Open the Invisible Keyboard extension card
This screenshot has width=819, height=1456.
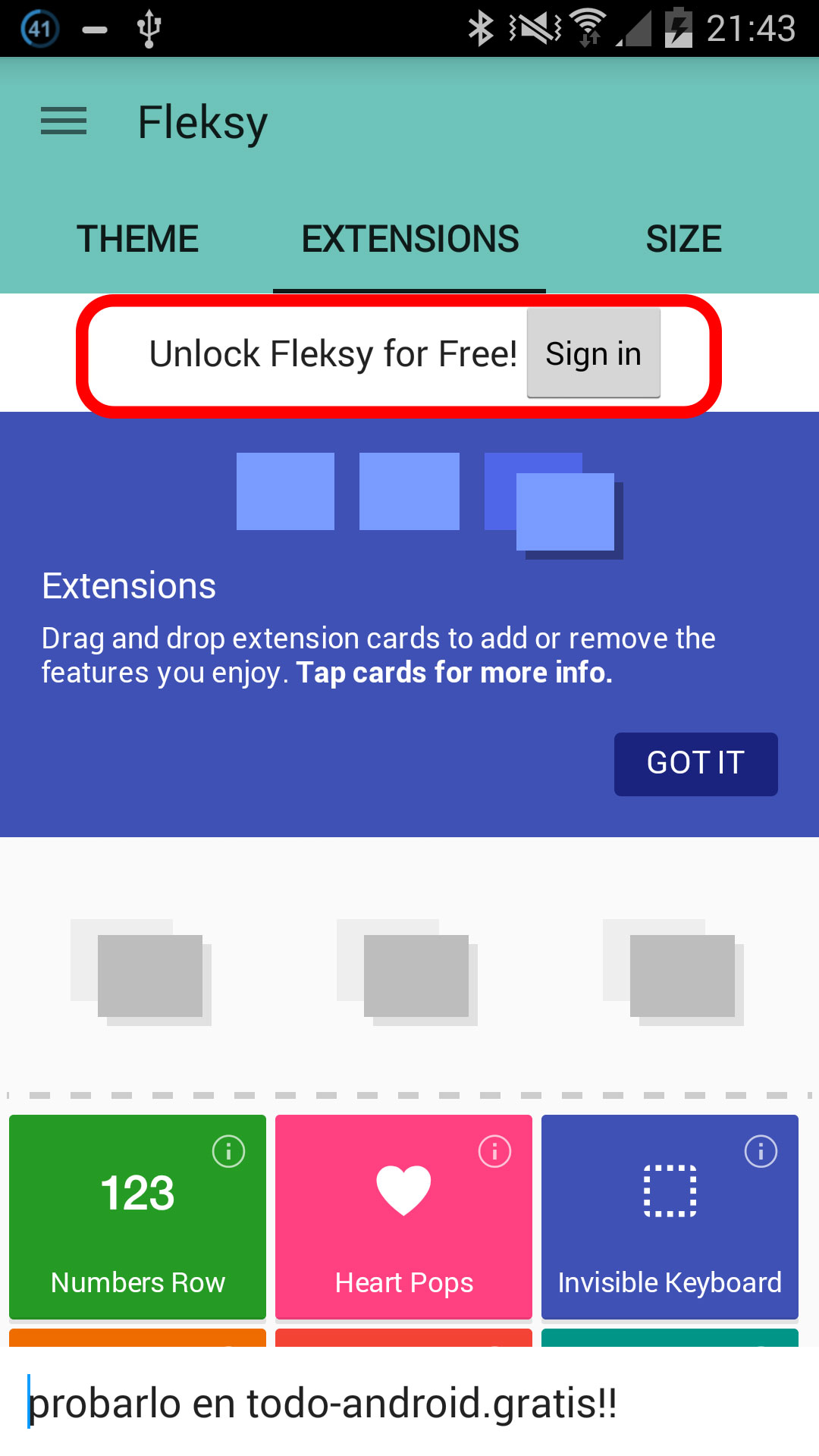pyautogui.click(x=670, y=1228)
